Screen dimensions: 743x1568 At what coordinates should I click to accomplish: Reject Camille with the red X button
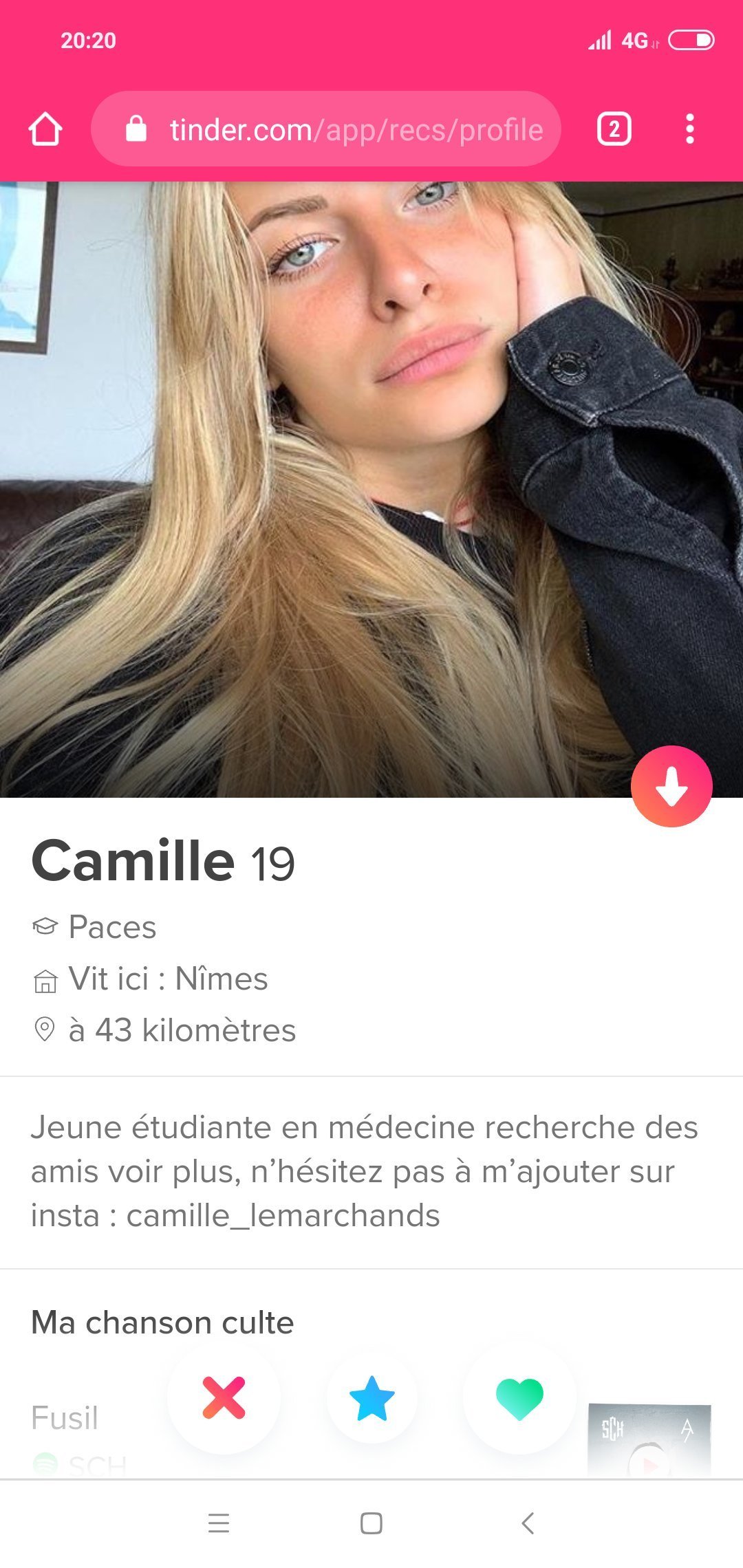click(224, 1398)
